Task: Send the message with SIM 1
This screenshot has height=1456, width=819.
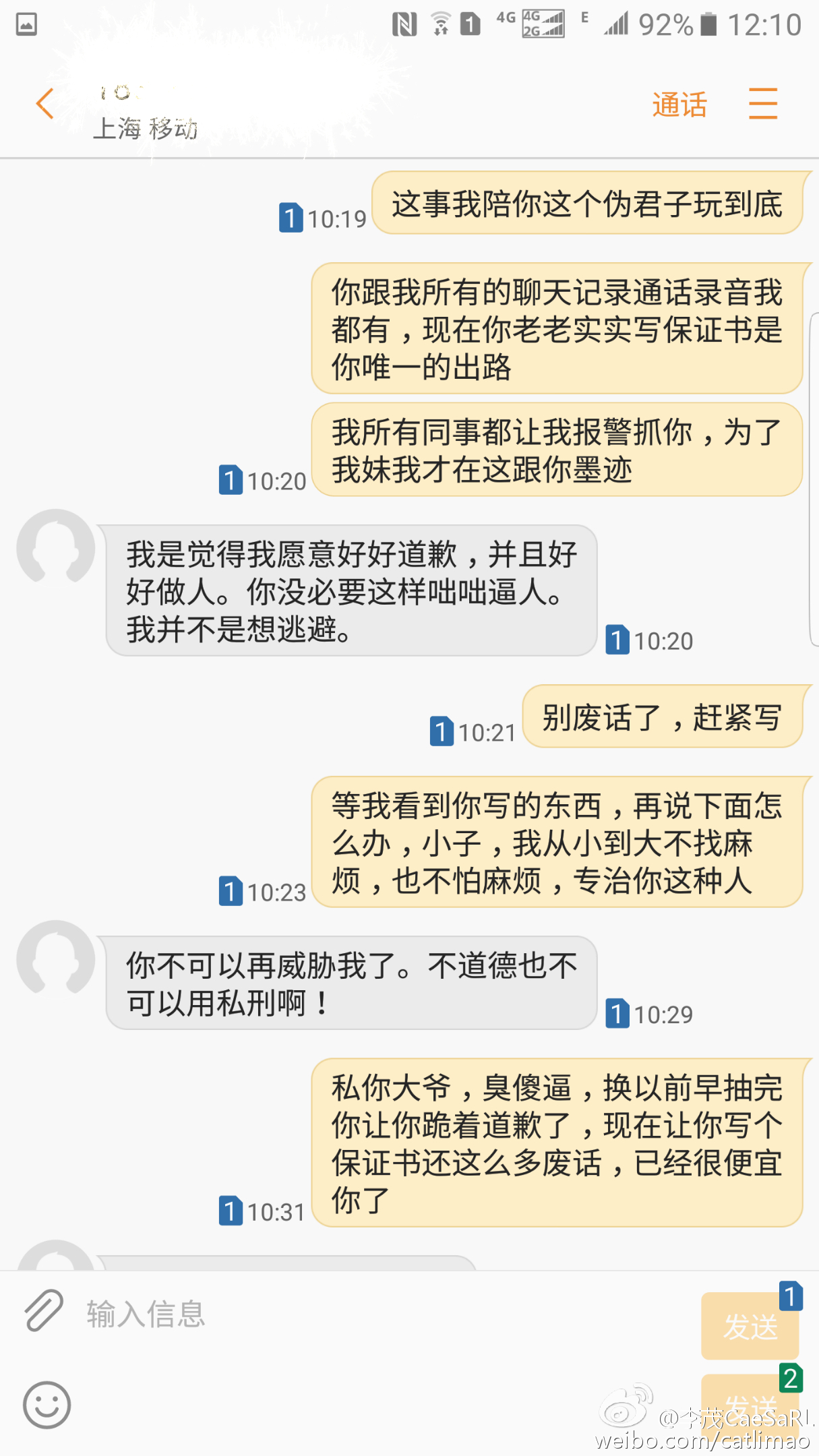Action: click(750, 1325)
